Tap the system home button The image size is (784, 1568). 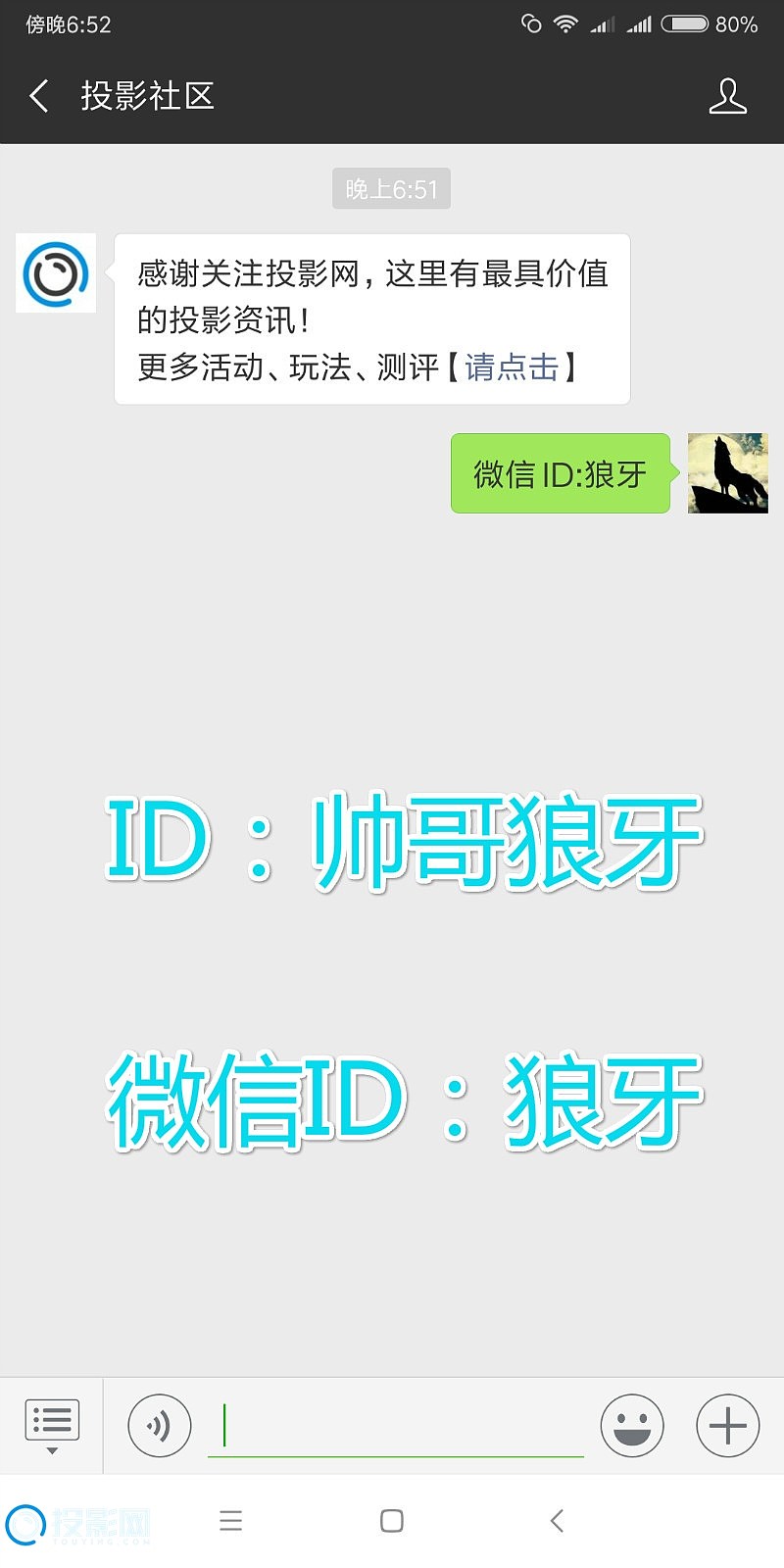(x=391, y=1521)
